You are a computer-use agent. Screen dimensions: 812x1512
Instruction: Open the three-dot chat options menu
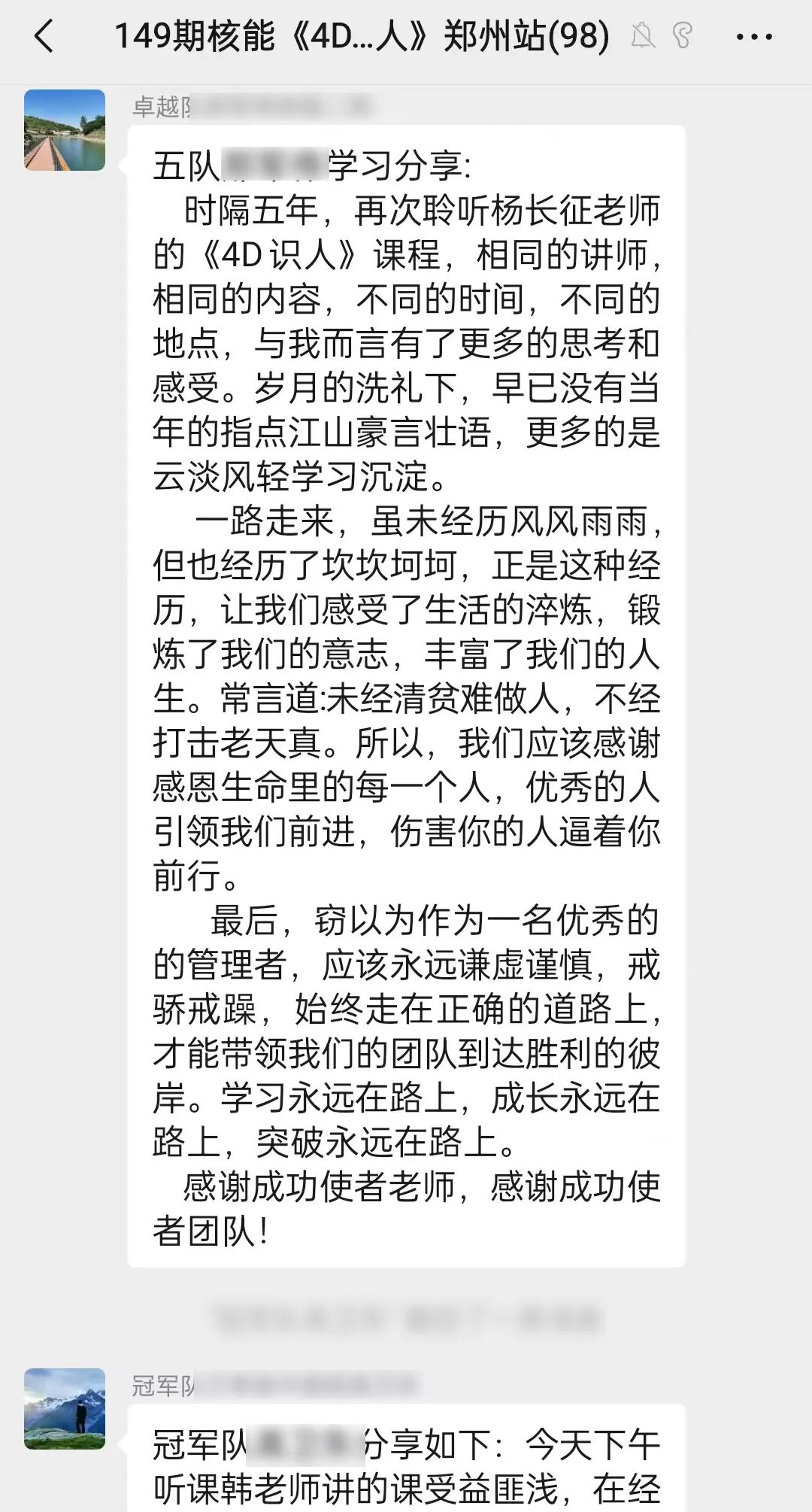[753, 37]
